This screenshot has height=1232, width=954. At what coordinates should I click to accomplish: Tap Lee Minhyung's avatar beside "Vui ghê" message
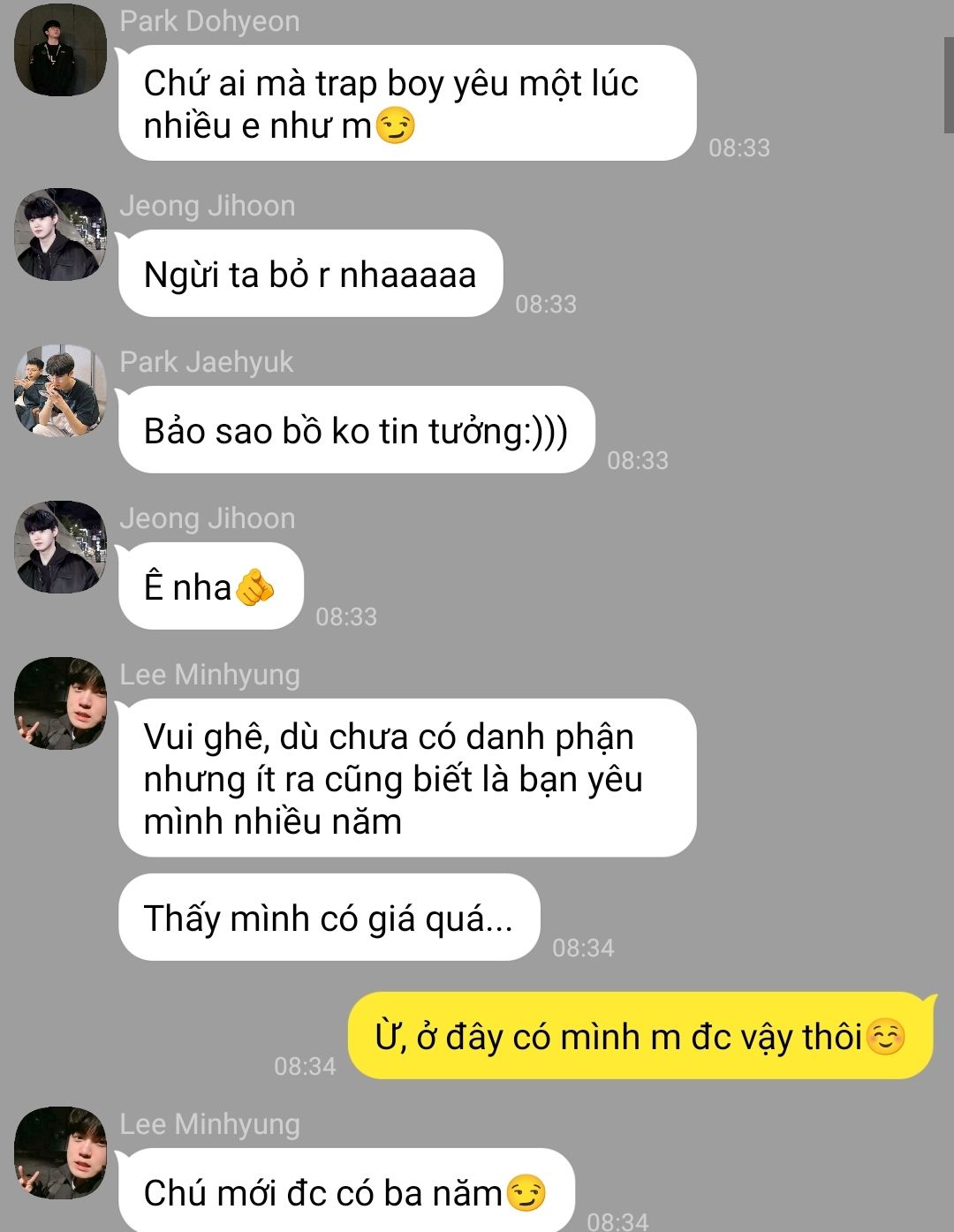60,703
